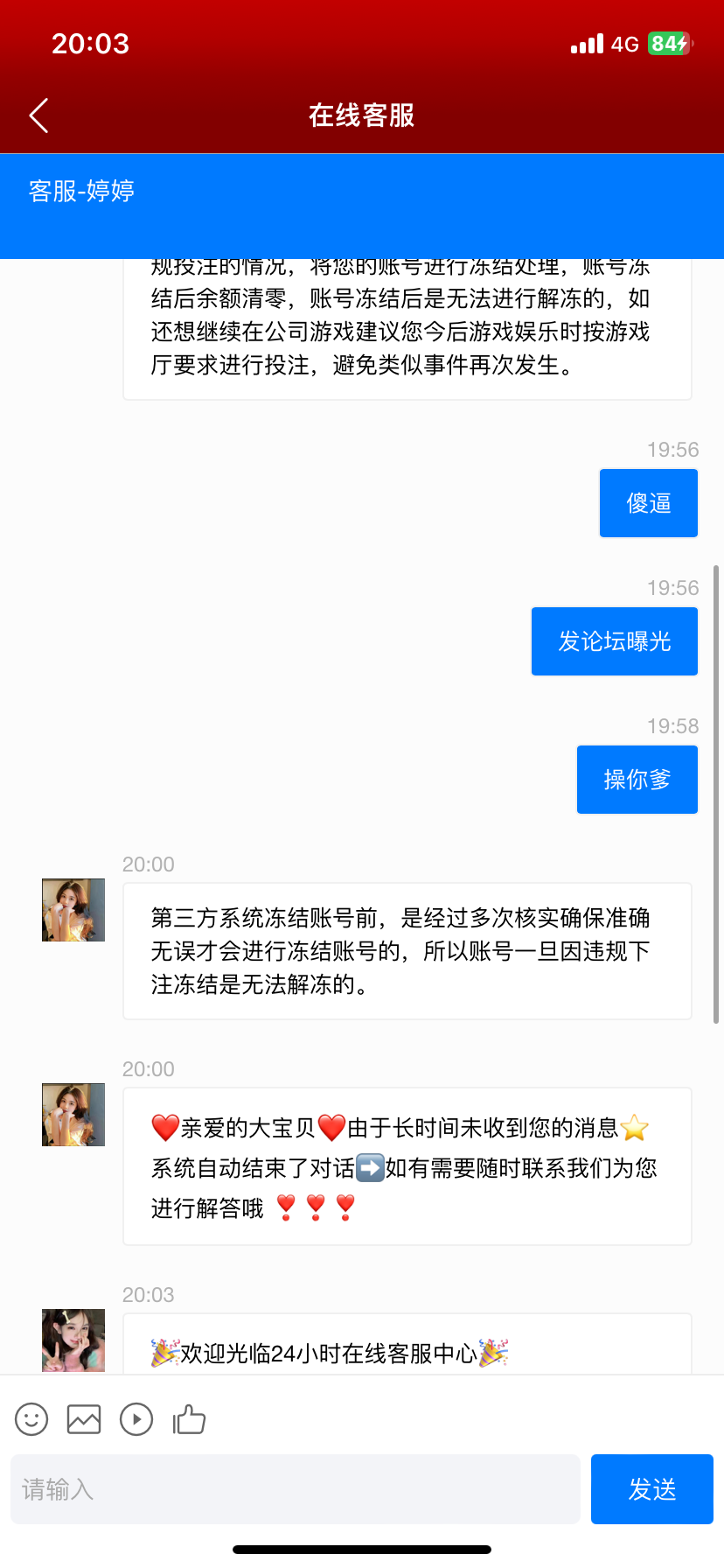Image resolution: width=724 pixels, height=1568 pixels.
Task: Tap the video play icon near input bar
Action: pos(136,1419)
